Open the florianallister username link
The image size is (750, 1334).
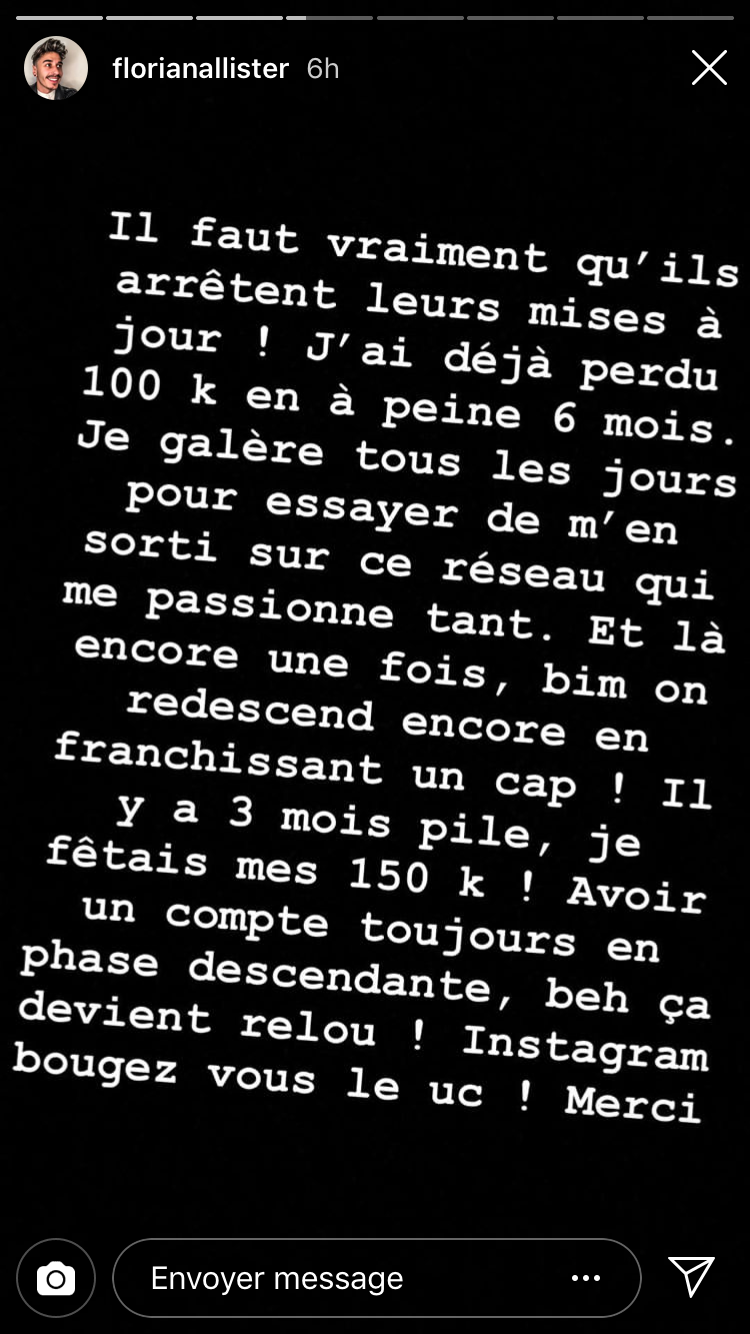pyautogui.click(x=201, y=68)
